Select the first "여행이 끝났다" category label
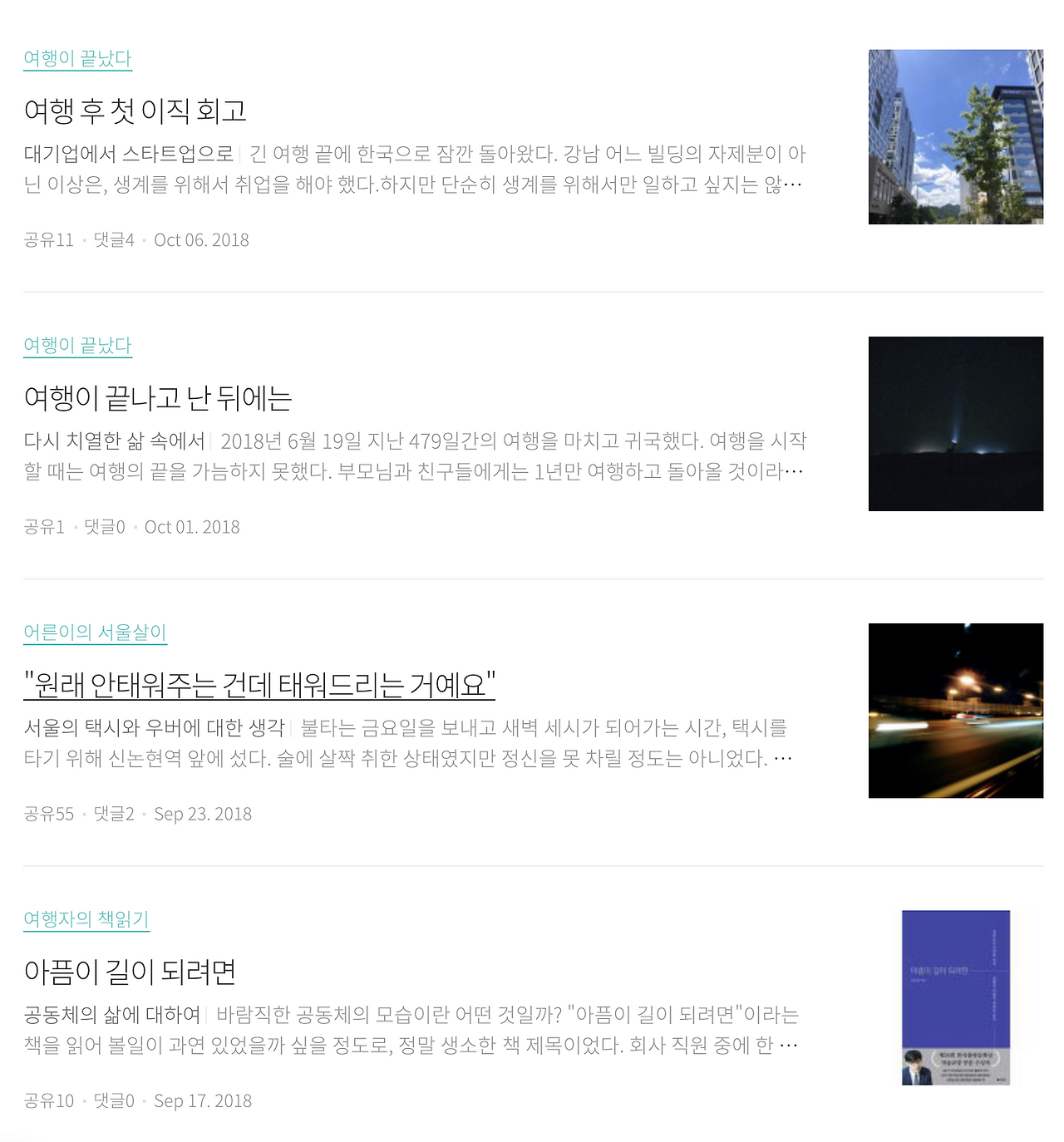This screenshot has width=1064, height=1142. point(77,58)
